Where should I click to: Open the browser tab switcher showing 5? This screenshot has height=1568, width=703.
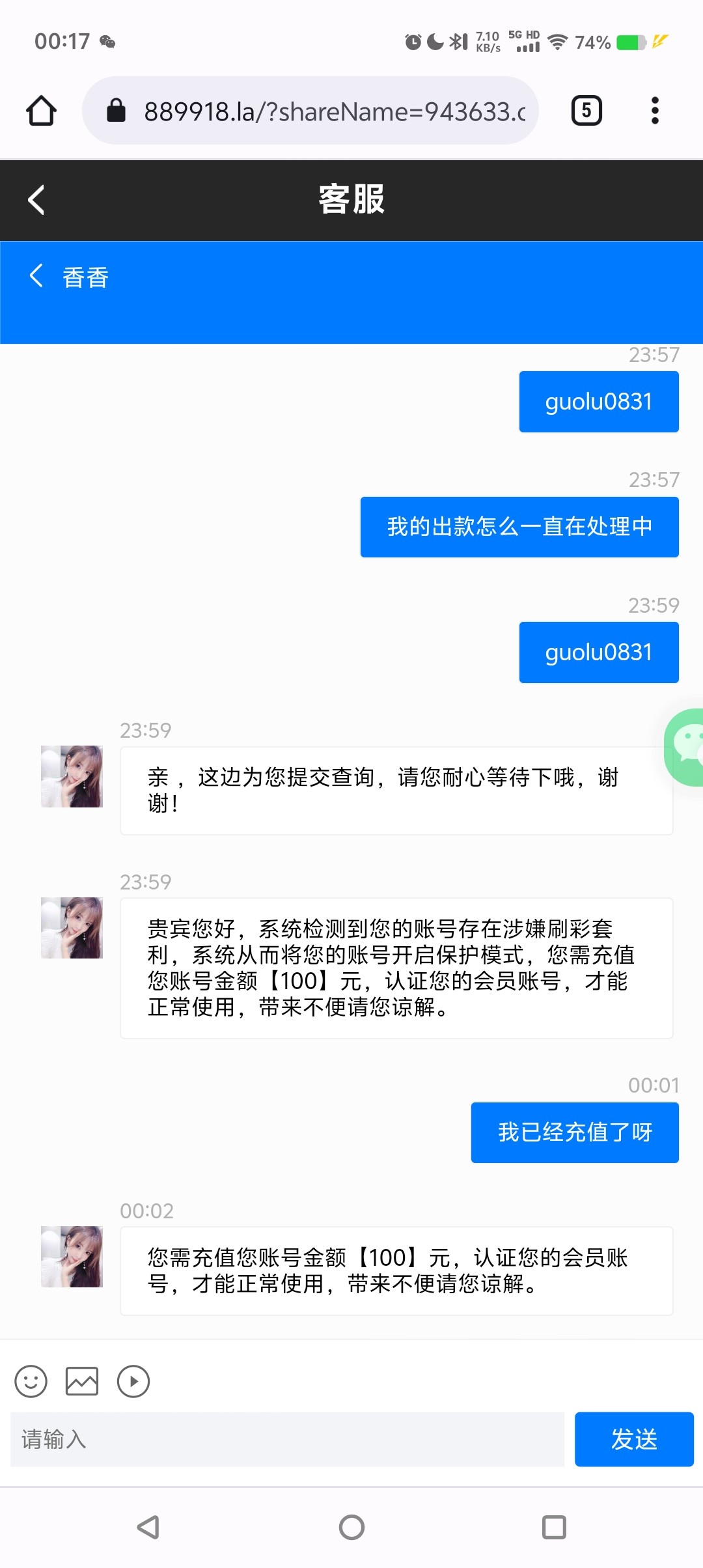coord(586,111)
